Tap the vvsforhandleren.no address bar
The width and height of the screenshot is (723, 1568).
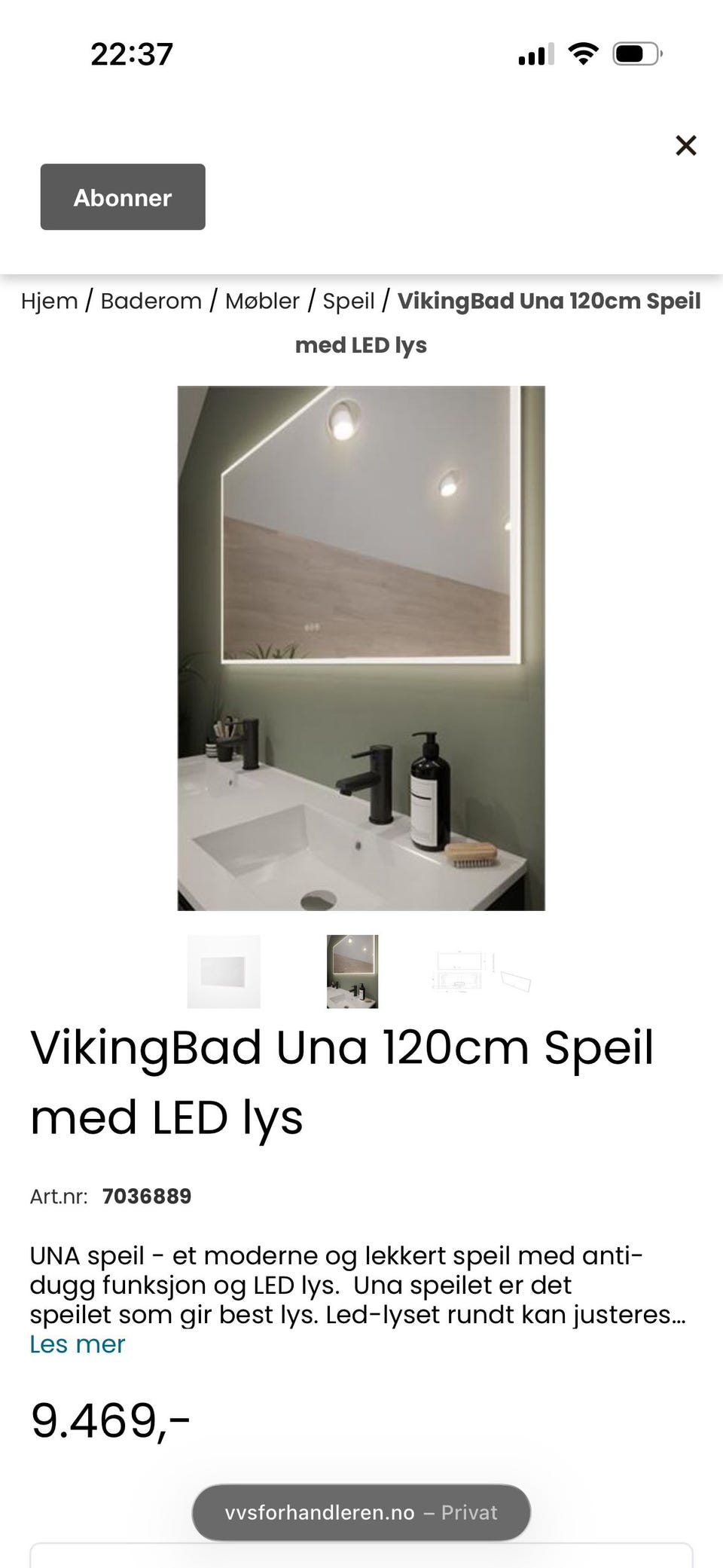[361, 1512]
